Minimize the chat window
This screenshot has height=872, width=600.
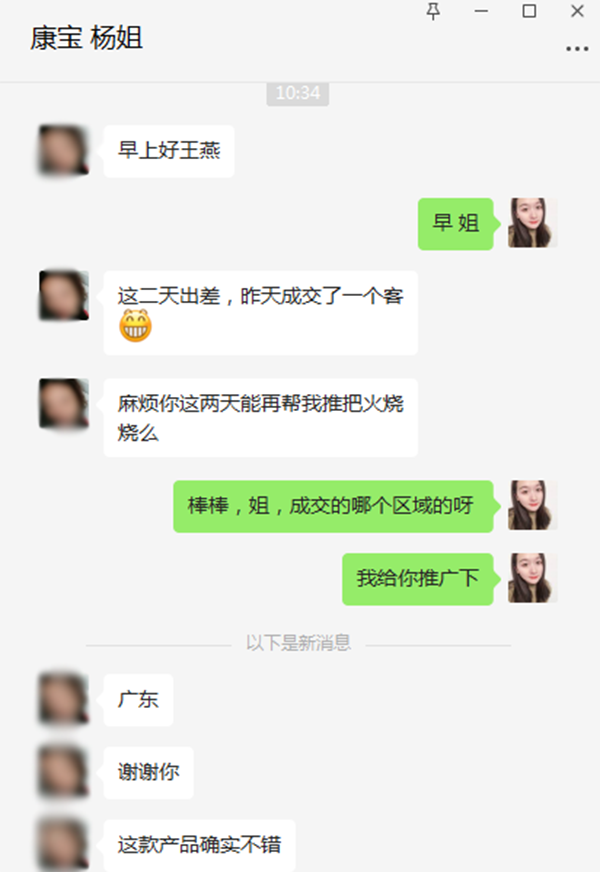[x=481, y=11]
